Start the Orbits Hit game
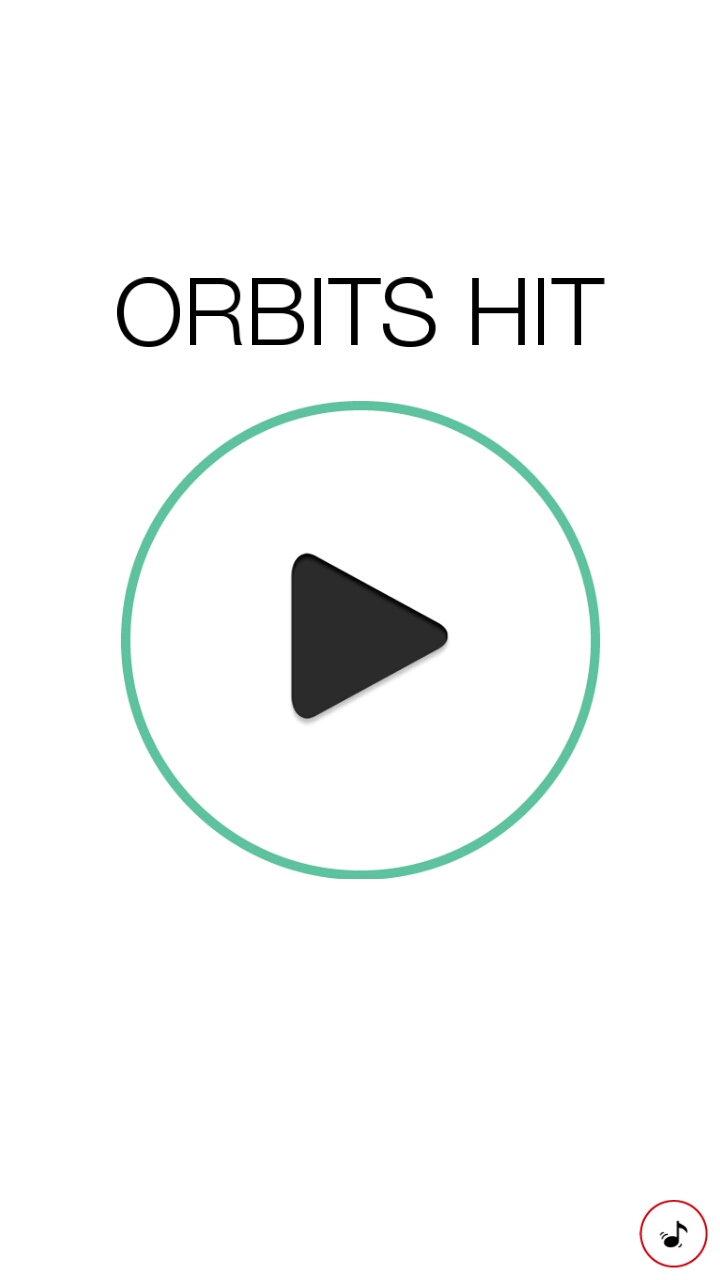This screenshot has height=1280, width=720. pos(360,638)
